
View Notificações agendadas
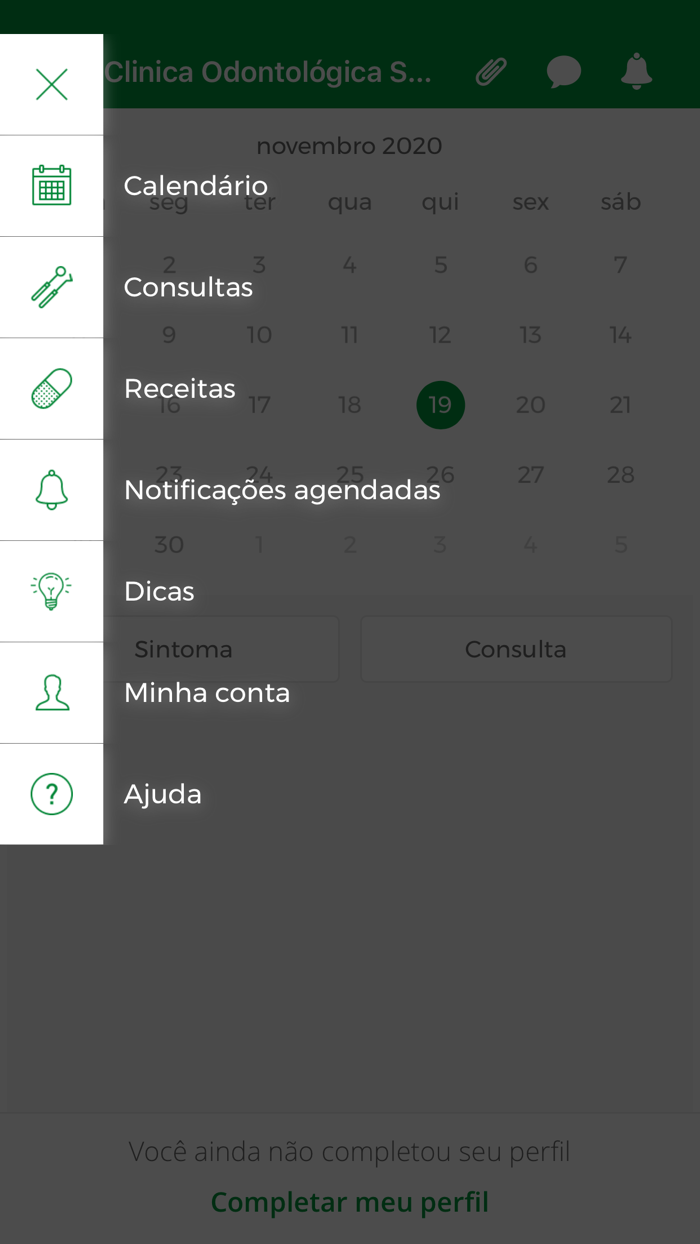281,490
